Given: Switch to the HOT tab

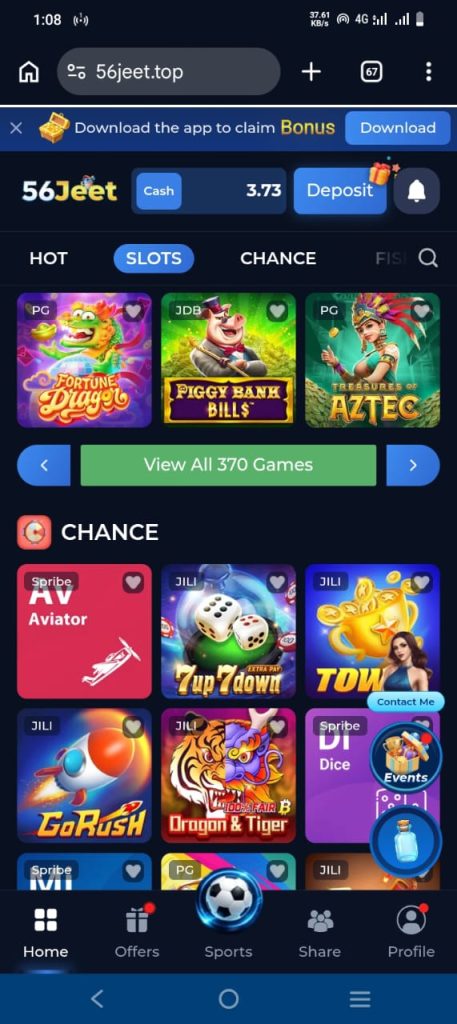Looking at the screenshot, I should pos(48,259).
